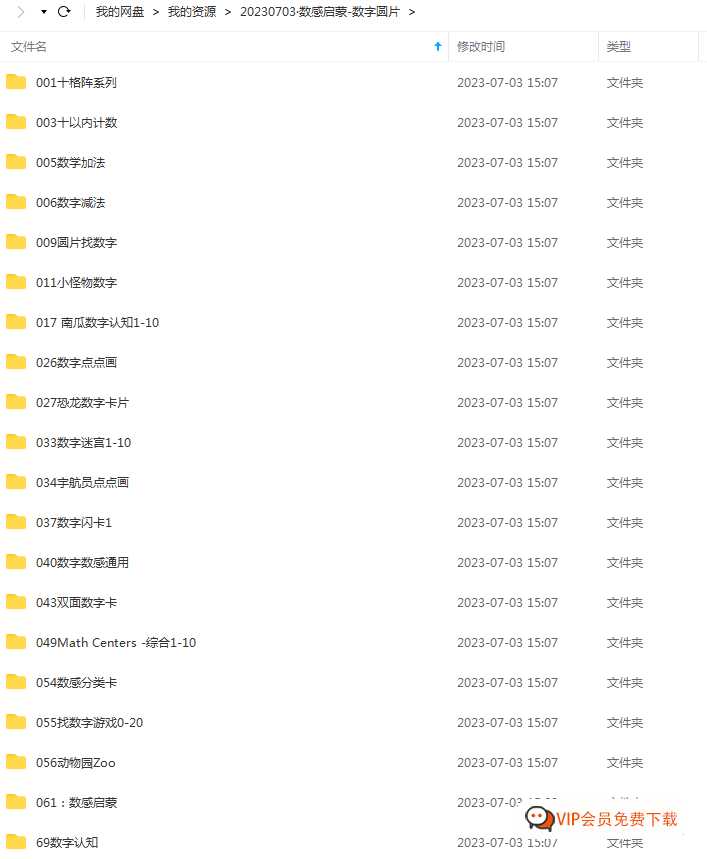Sort by 文件名 column header
Image resolution: width=707 pixels, height=859 pixels.
30,47
